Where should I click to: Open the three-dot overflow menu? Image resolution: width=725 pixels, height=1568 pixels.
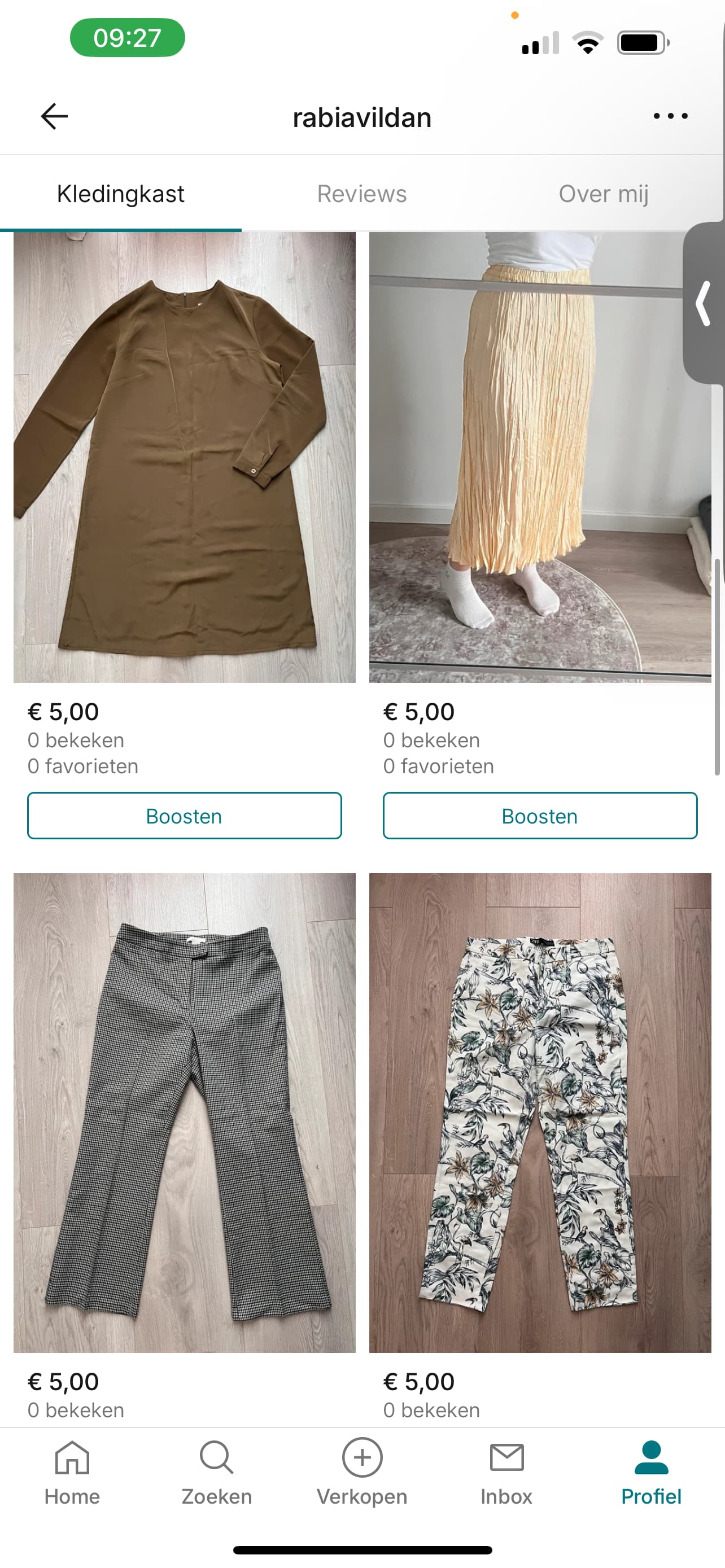click(670, 116)
